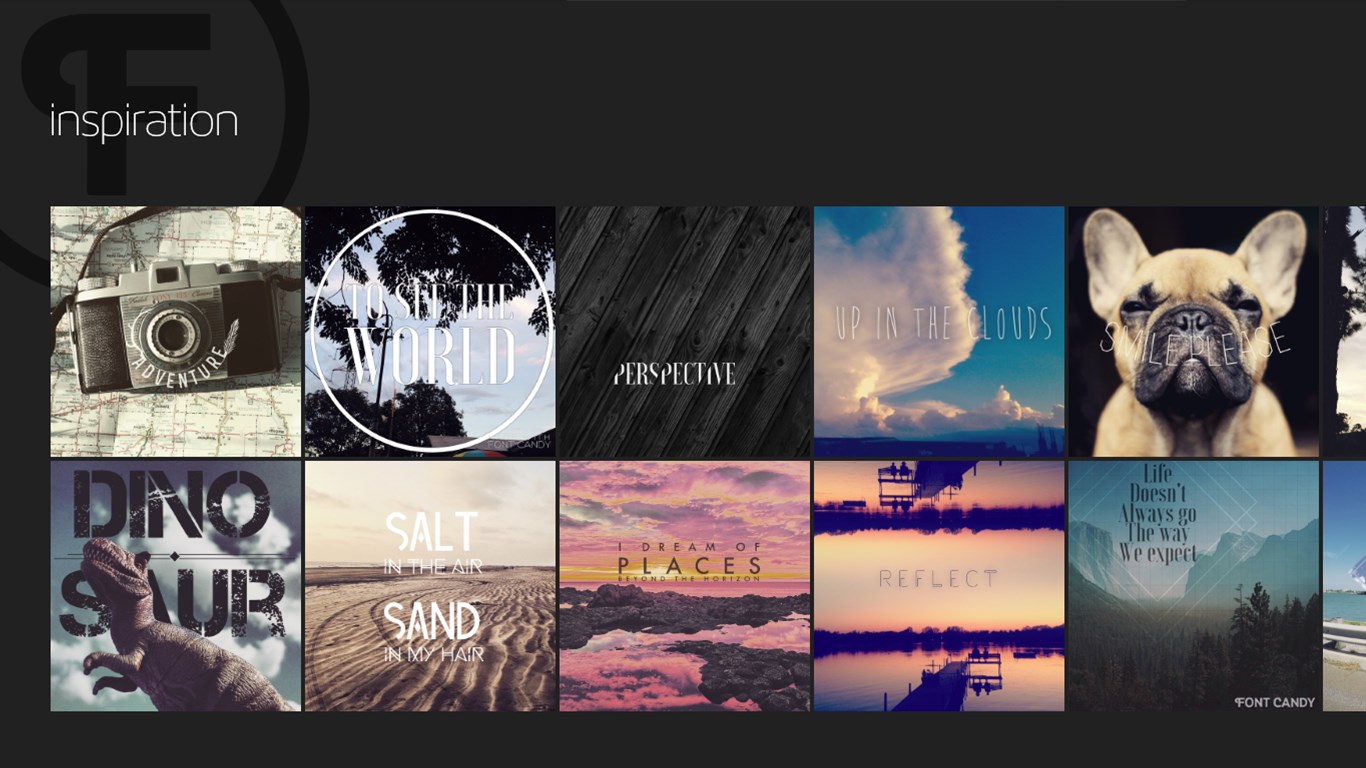1366x768 pixels.
Task: View the Reflect sunset tile
Action: pos(939,586)
